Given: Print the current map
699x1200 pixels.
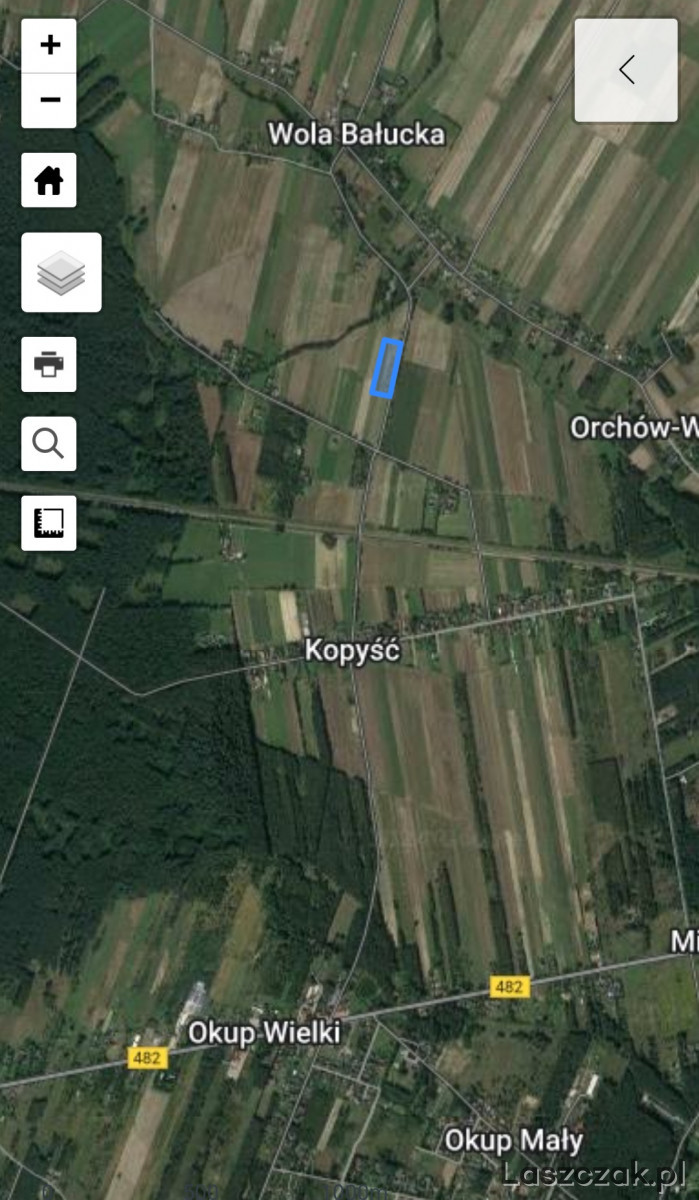Looking at the screenshot, I should pyautogui.click(x=49, y=364).
